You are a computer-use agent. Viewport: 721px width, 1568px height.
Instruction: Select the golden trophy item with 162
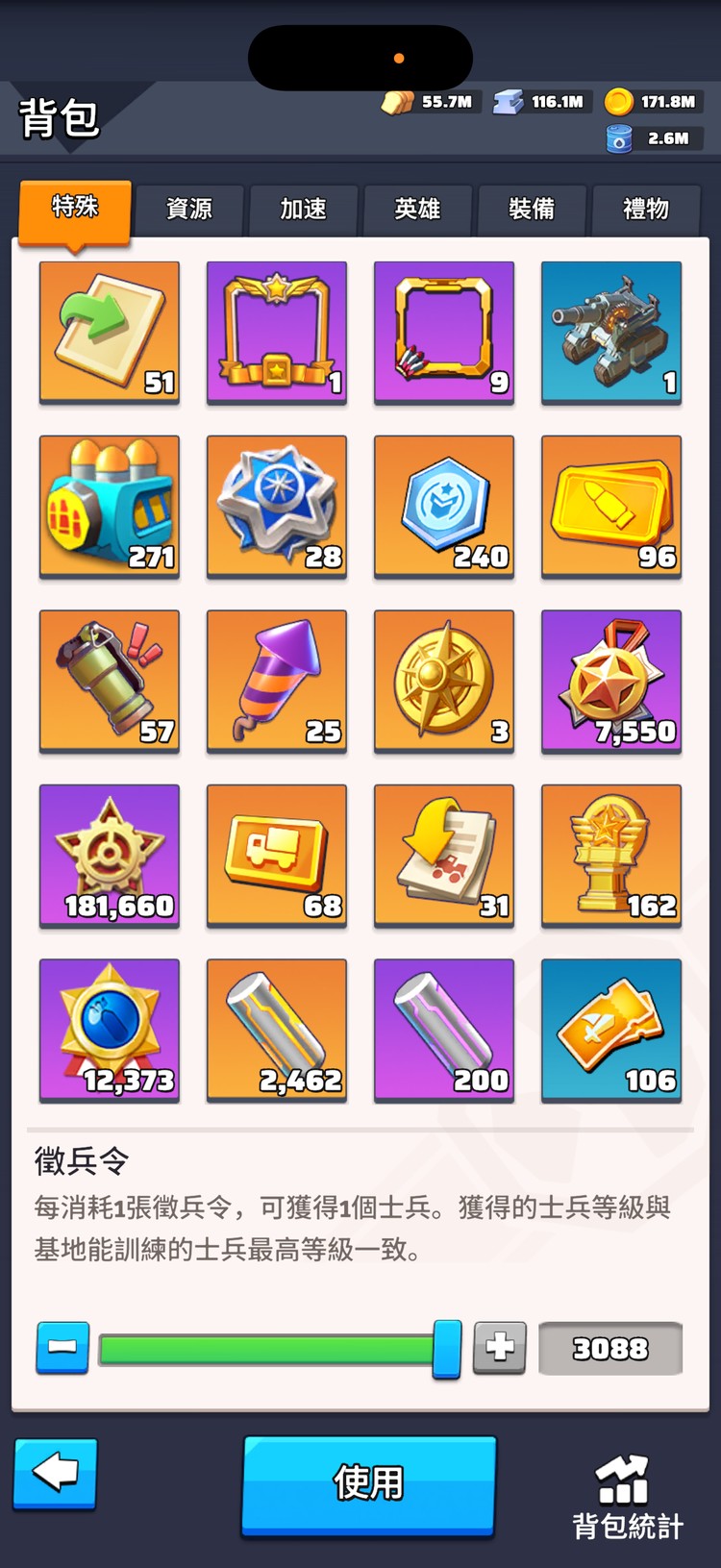(x=611, y=856)
